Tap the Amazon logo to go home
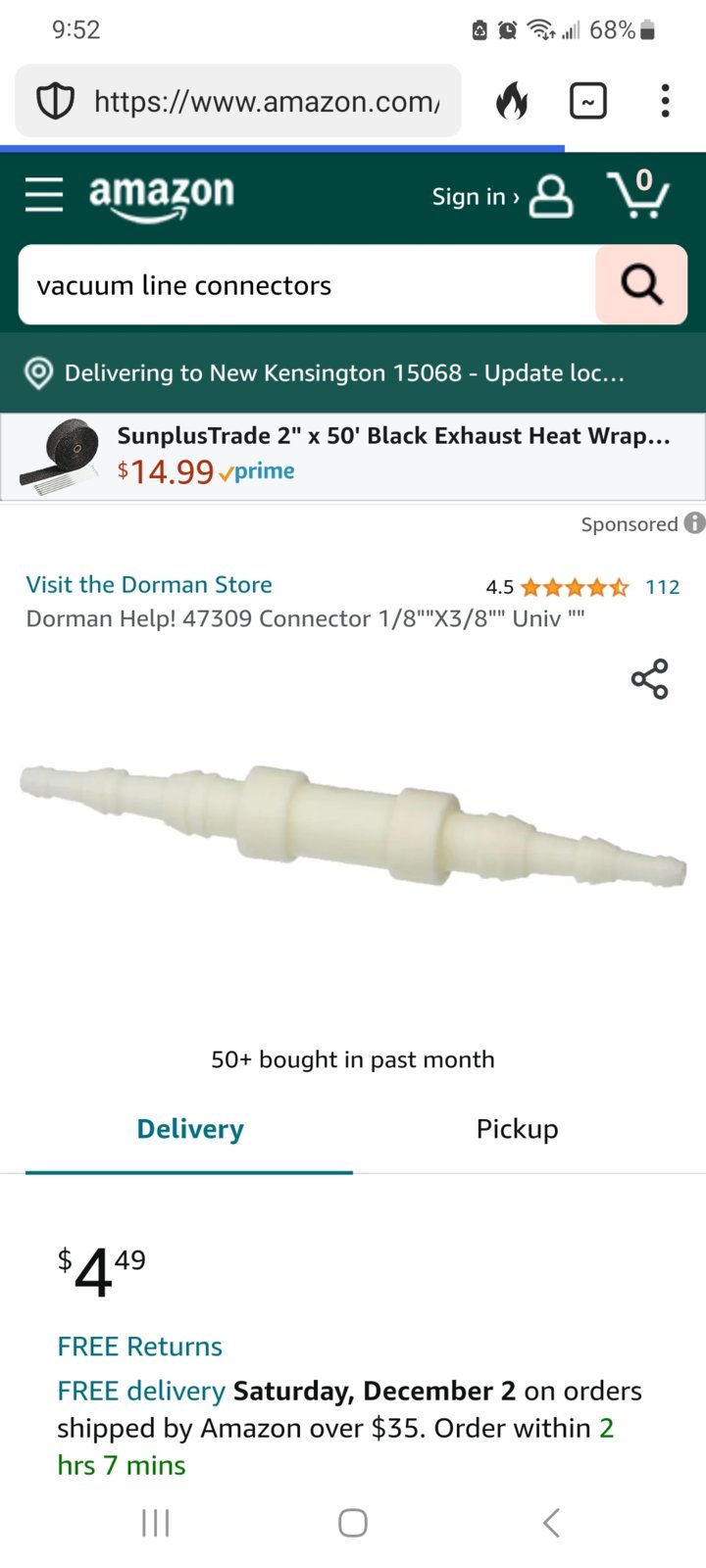The width and height of the screenshot is (706, 1568). [162, 195]
